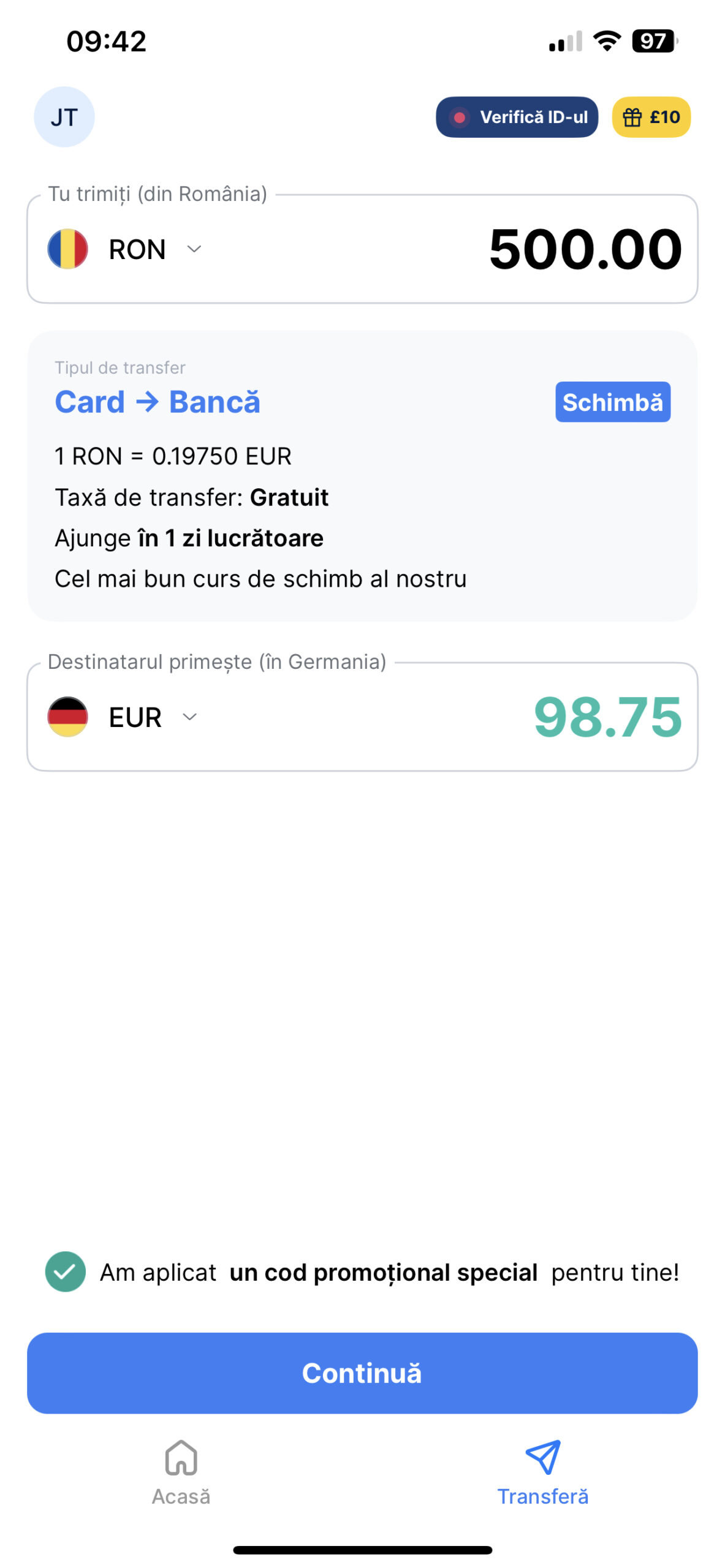This screenshot has height=1568, width=725.
Task: Tap the Verifică ID-ul button
Action: click(x=517, y=117)
